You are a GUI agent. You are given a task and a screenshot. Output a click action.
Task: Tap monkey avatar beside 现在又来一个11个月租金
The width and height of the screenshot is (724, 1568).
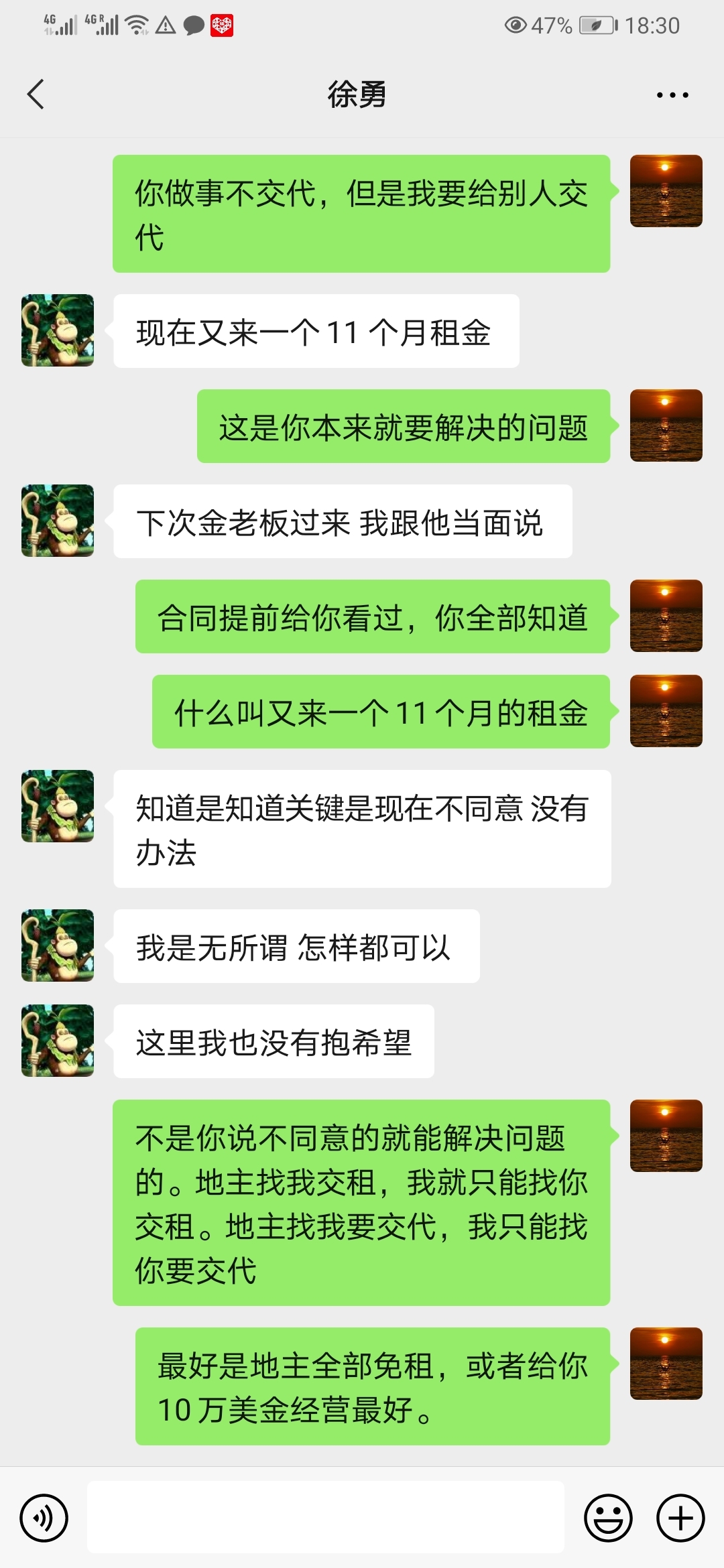[58, 330]
